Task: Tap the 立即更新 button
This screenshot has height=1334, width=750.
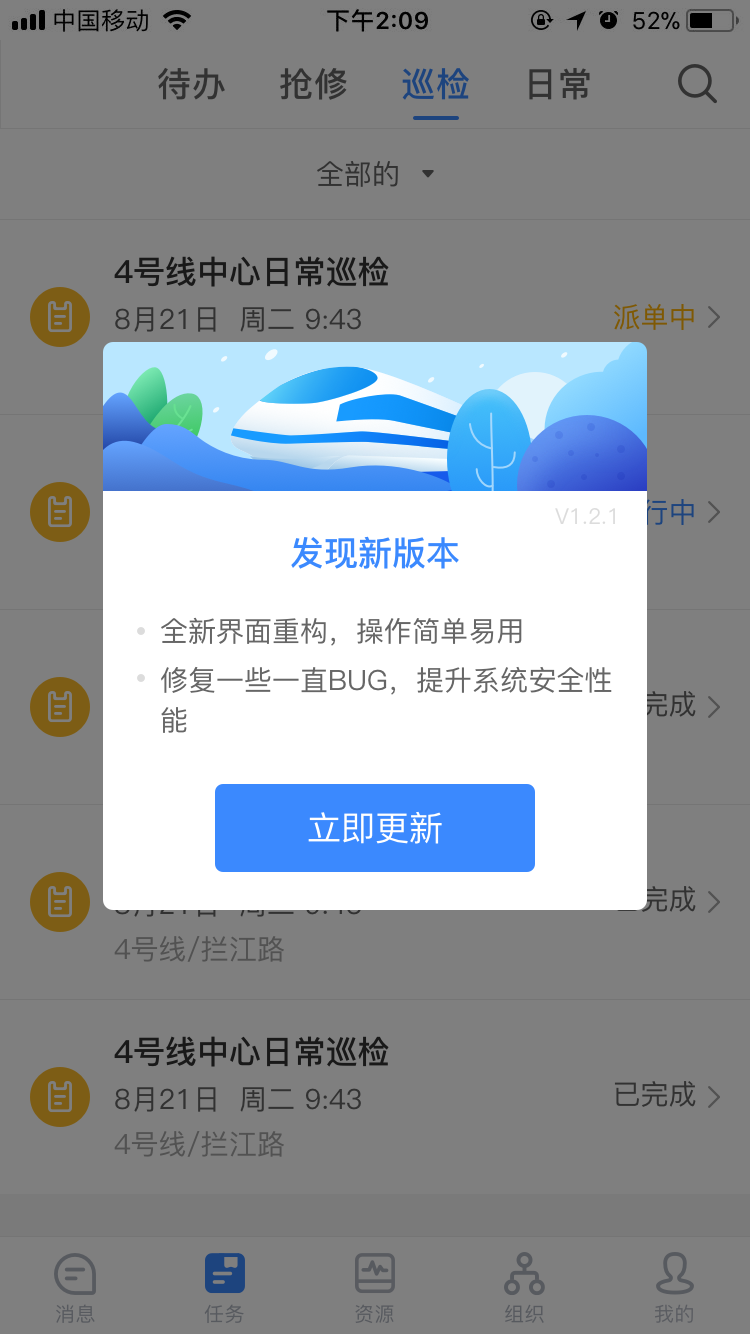Action: 375,828
